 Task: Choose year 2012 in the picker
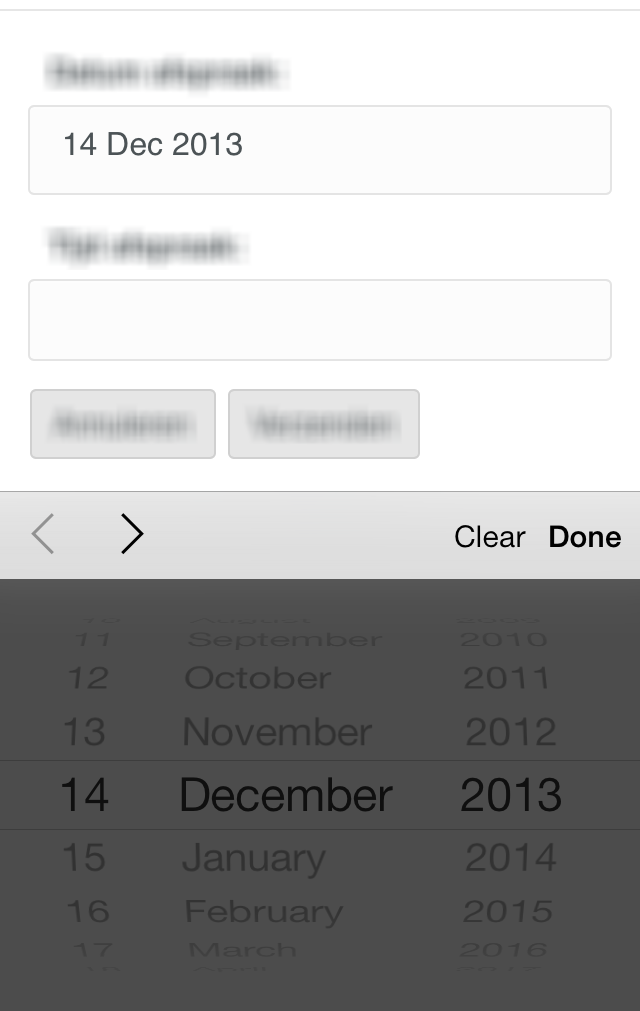(x=511, y=732)
